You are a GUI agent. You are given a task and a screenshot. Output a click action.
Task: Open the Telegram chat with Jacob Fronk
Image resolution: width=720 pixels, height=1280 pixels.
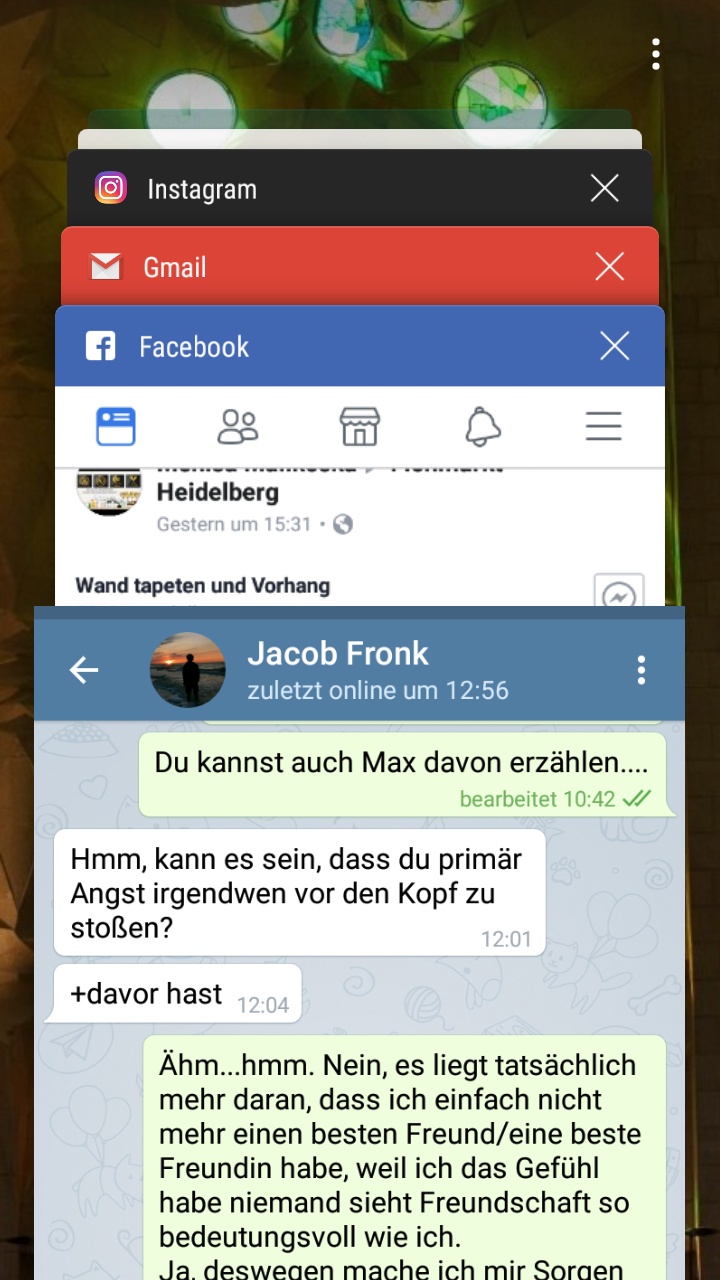pos(360,900)
